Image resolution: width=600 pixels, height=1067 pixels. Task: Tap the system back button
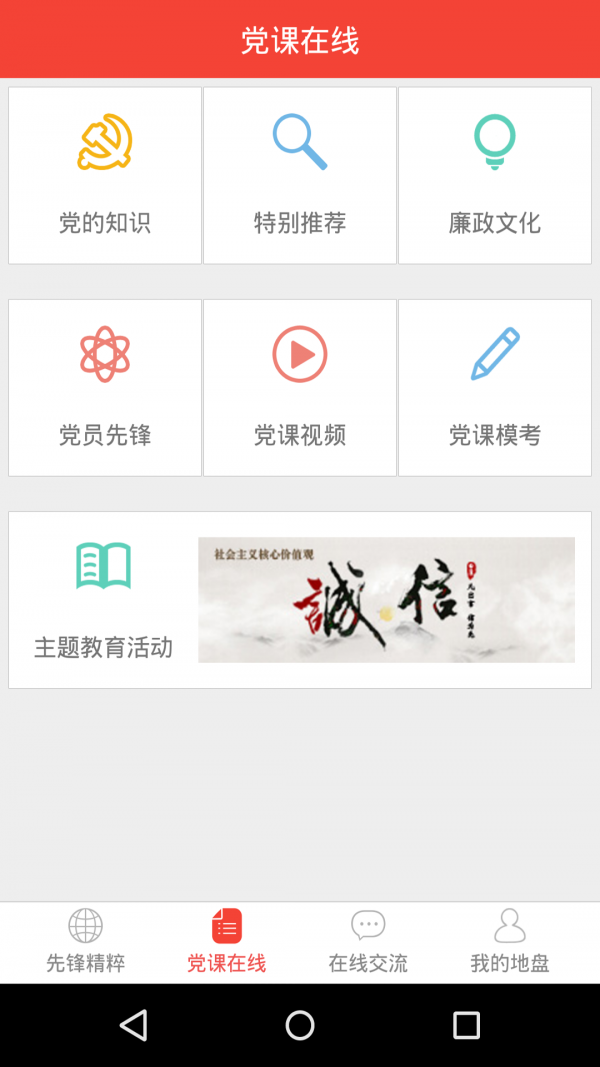pos(133,1025)
